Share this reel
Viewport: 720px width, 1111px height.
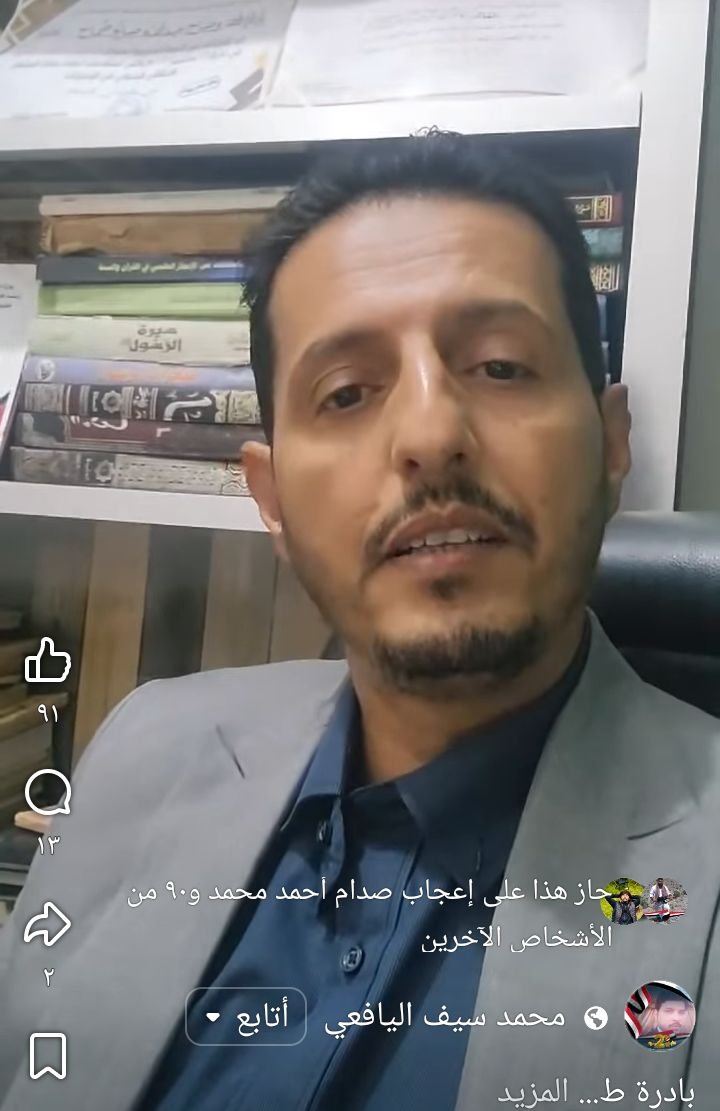click(47, 925)
